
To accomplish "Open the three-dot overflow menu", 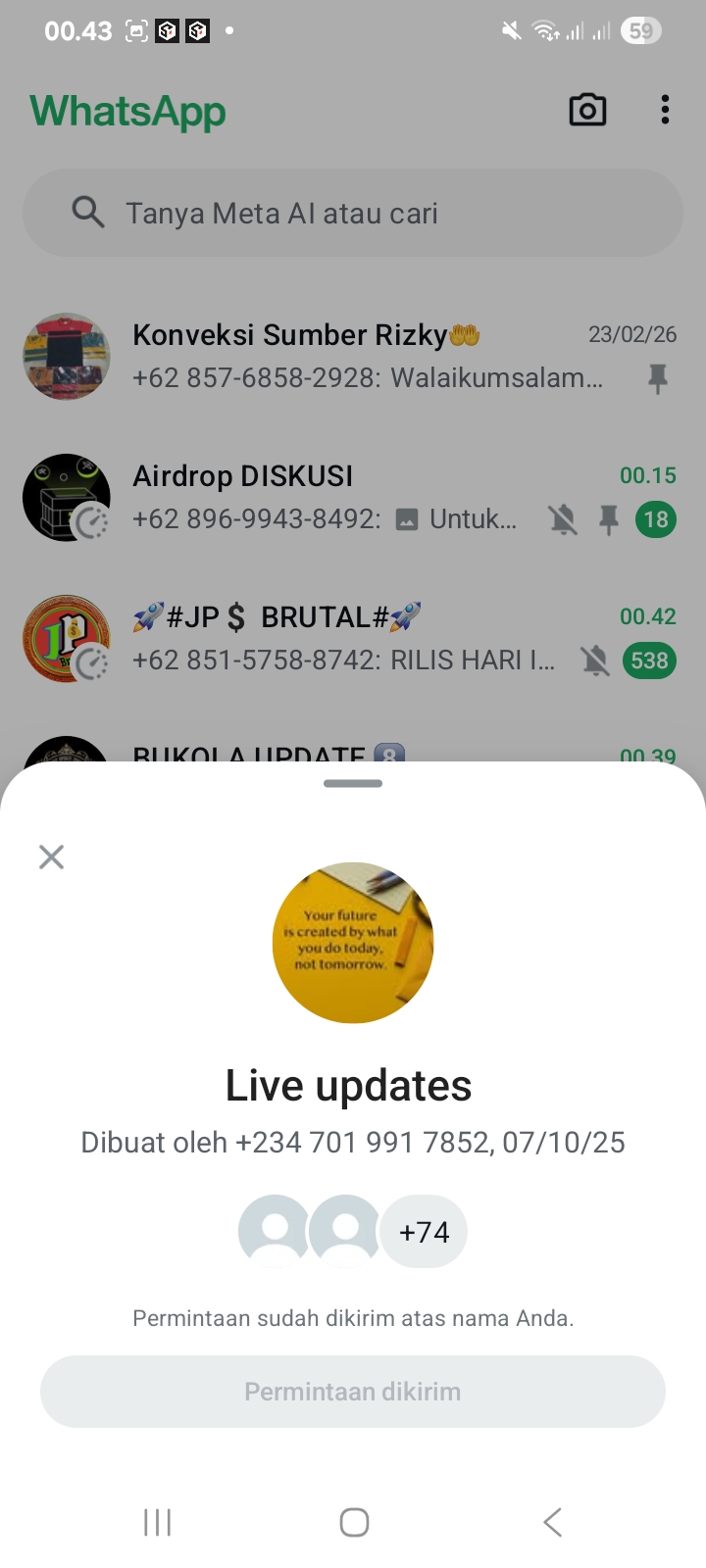I will pyautogui.click(x=665, y=110).
